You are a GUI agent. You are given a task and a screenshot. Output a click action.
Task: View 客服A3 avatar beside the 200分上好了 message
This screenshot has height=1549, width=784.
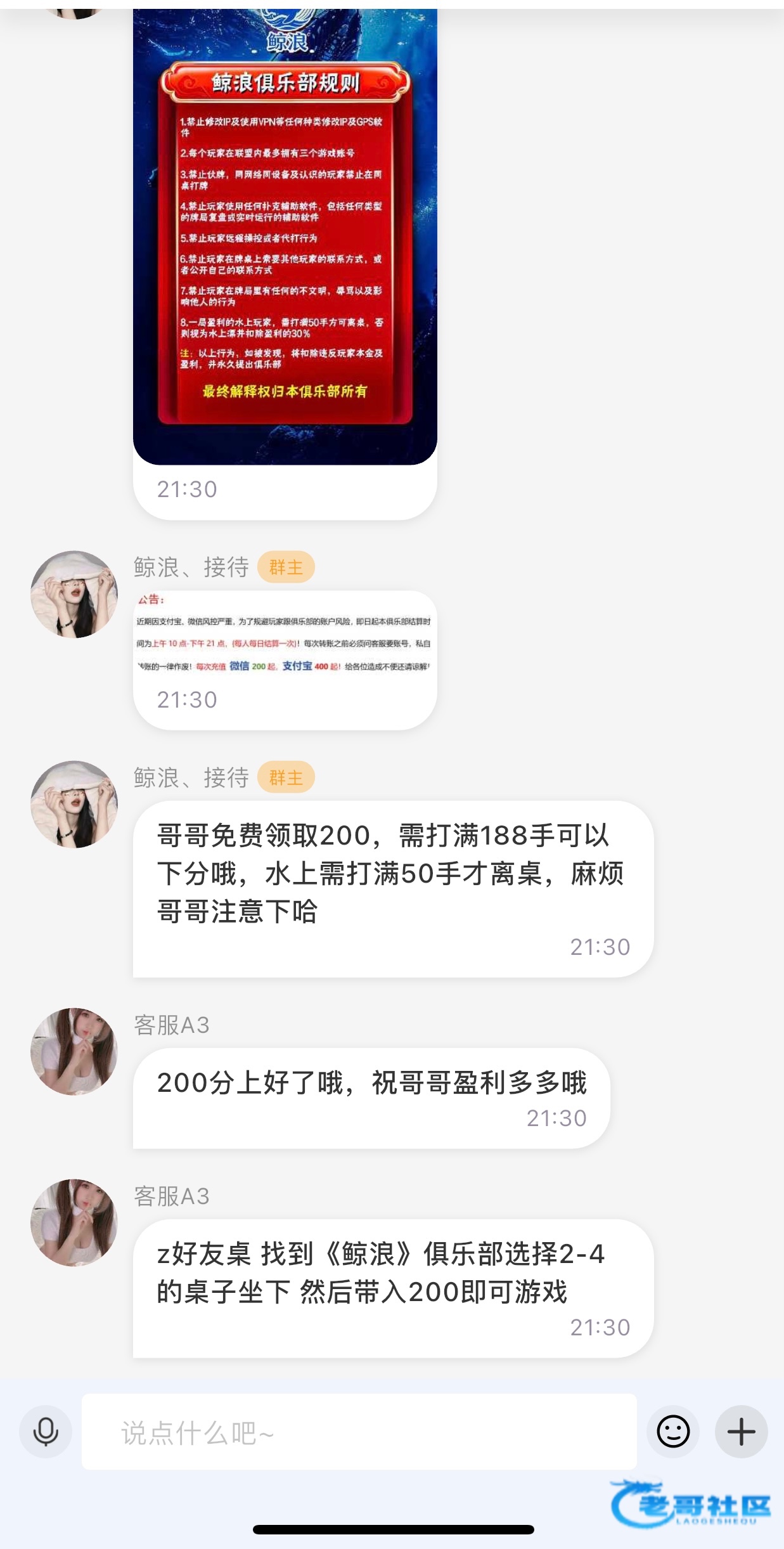74,1051
